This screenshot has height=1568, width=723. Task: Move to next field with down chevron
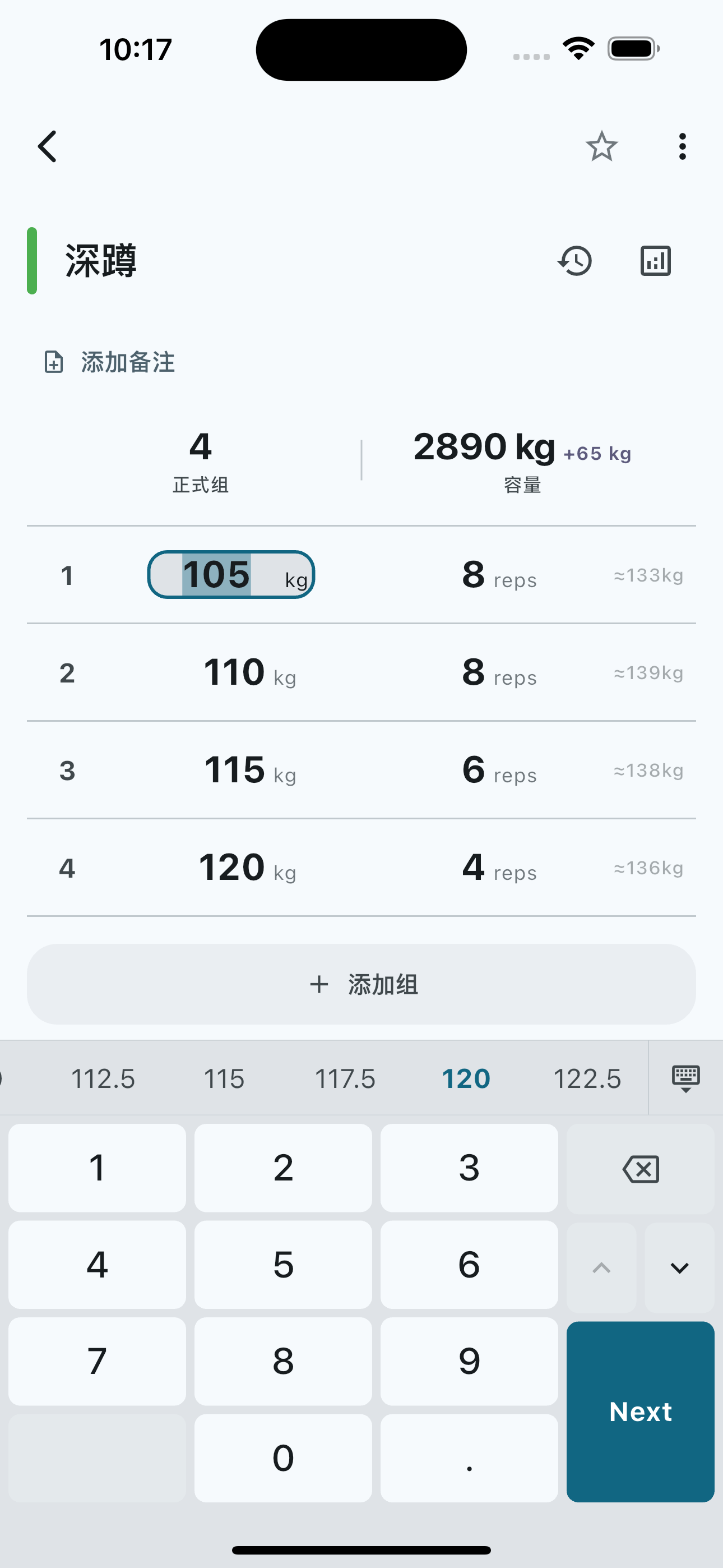click(679, 1268)
